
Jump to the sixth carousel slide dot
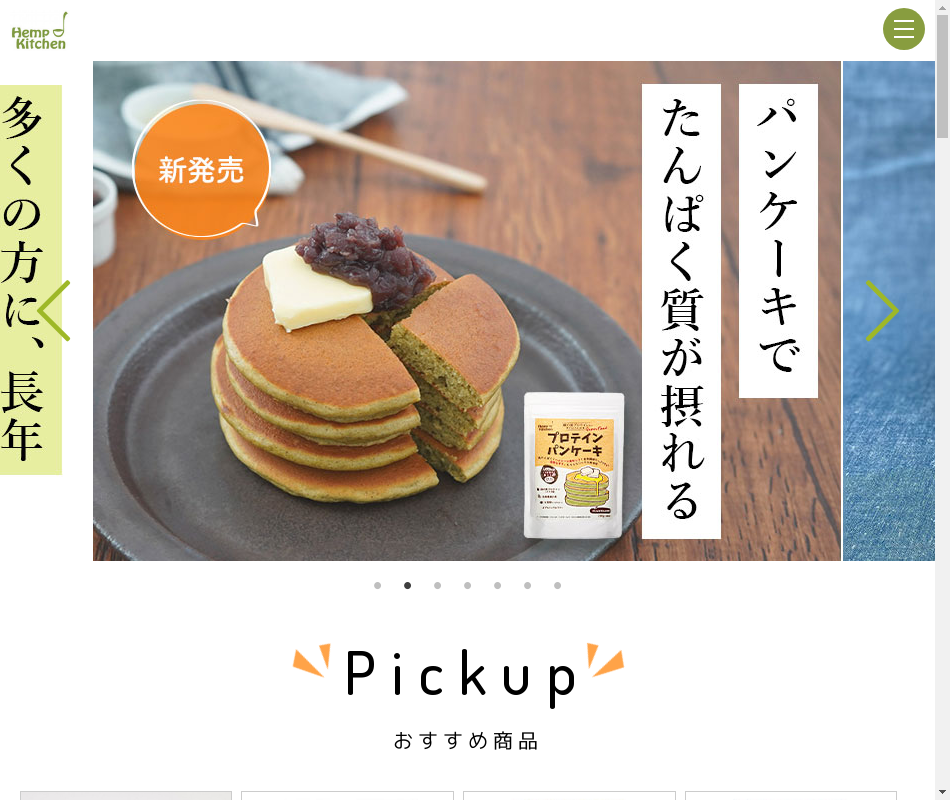click(x=527, y=586)
